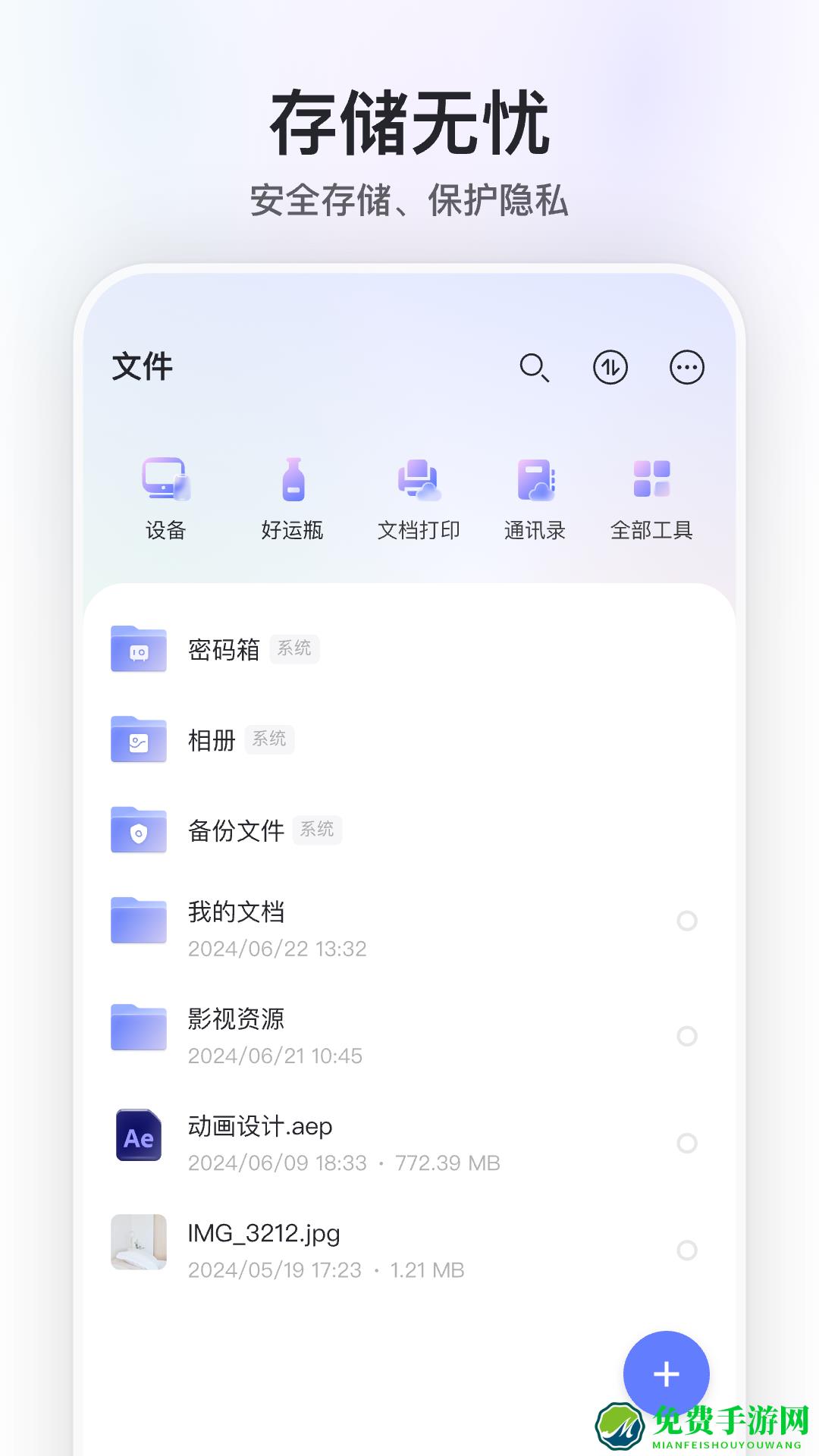Open the search icon in the file manager
Screen dimensions: 819x1456
(x=535, y=367)
